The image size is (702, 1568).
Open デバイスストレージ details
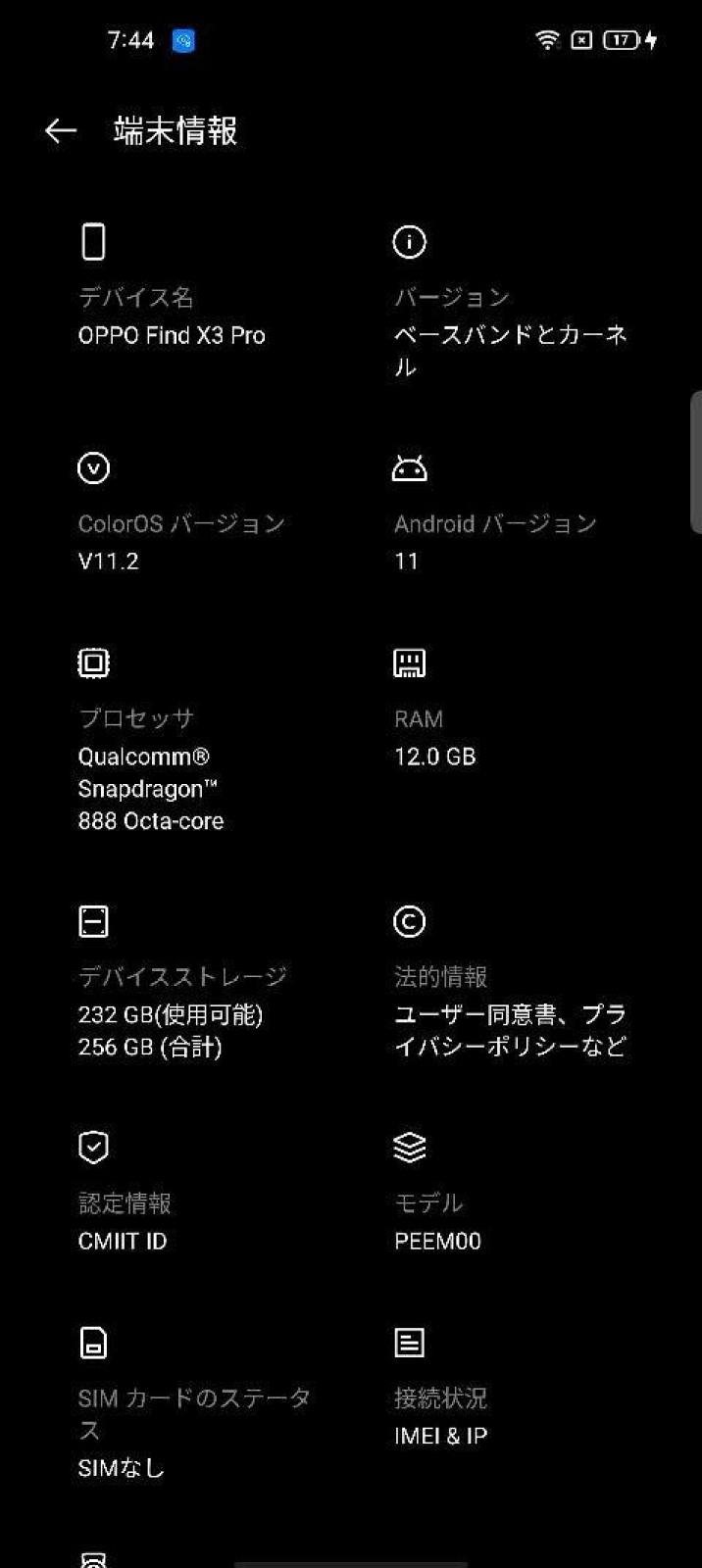coord(196,983)
